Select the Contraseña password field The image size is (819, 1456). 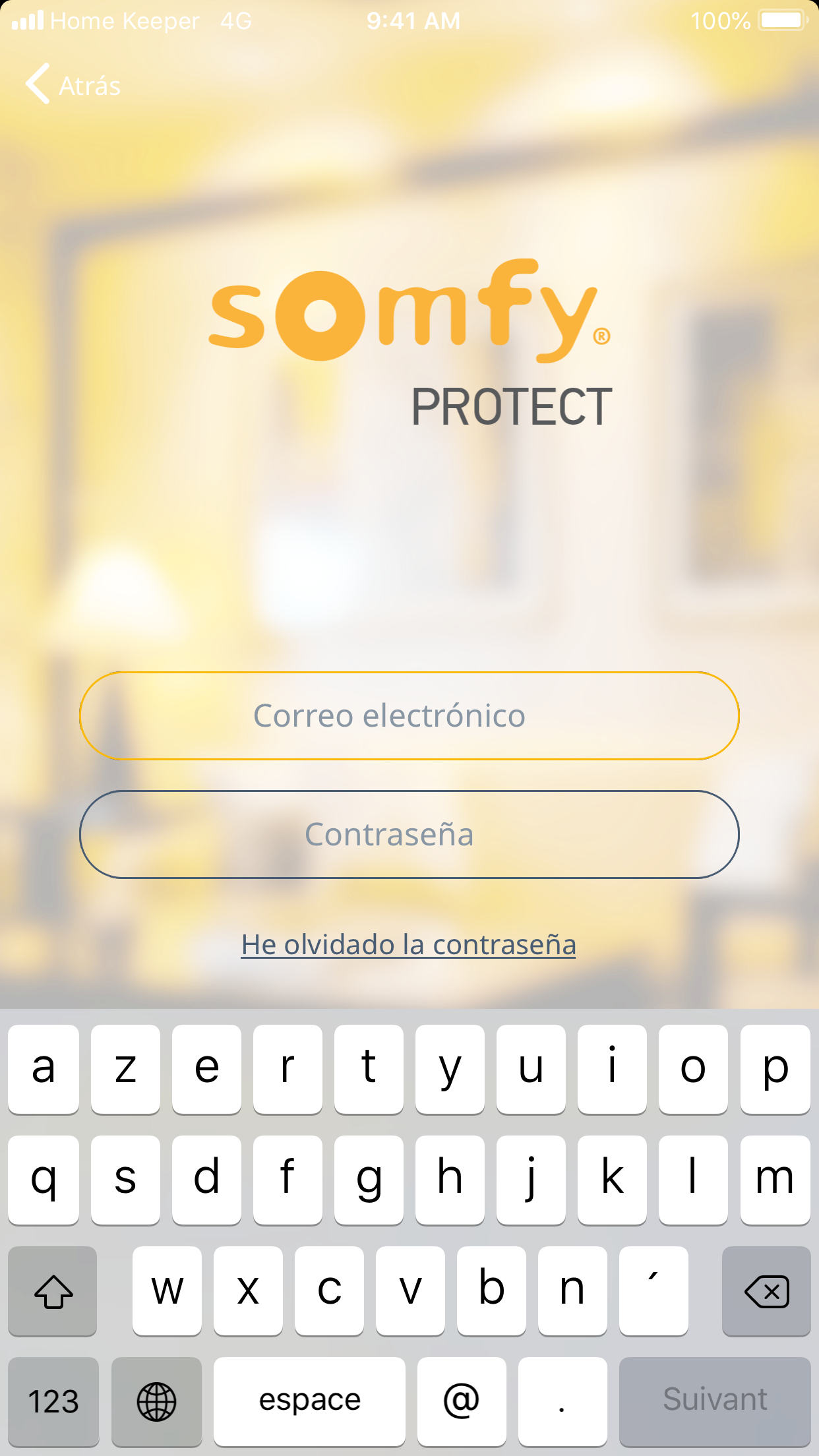[409, 834]
